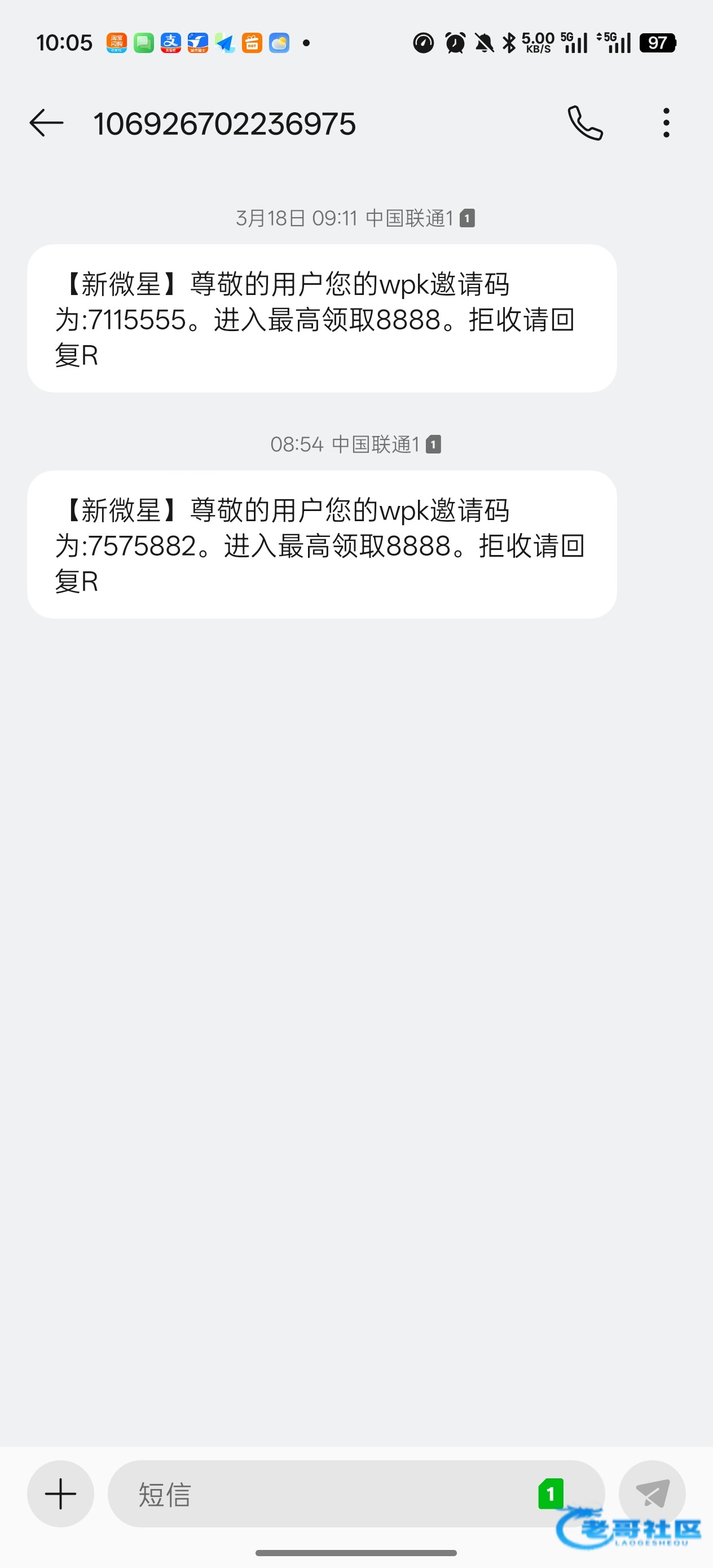The height and width of the screenshot is (1568, 713).
Task: Tap the plus attachment button
Action: 61,1493
